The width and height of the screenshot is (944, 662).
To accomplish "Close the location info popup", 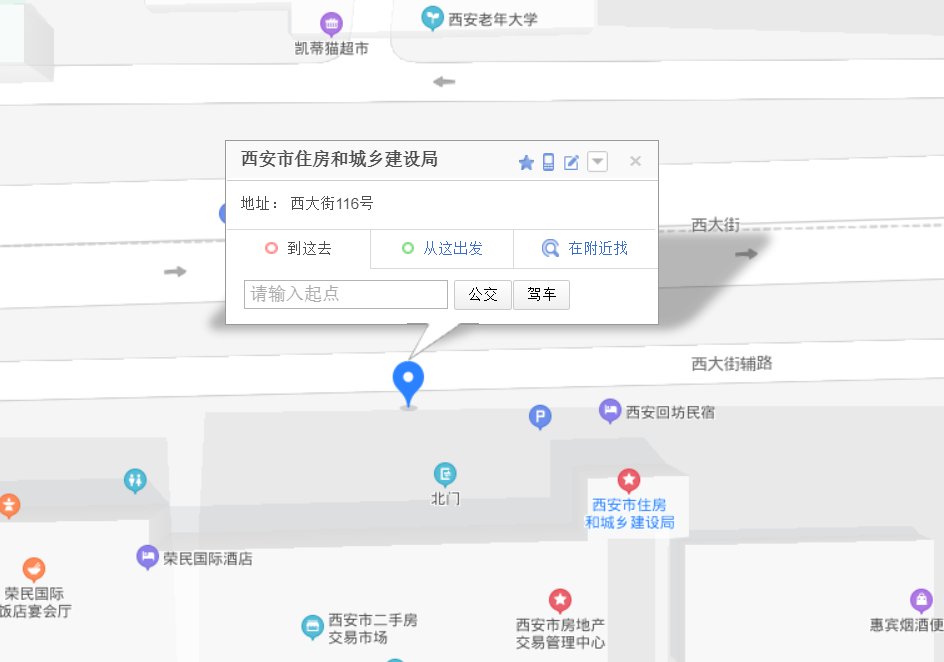I will [x=635, y=162].
